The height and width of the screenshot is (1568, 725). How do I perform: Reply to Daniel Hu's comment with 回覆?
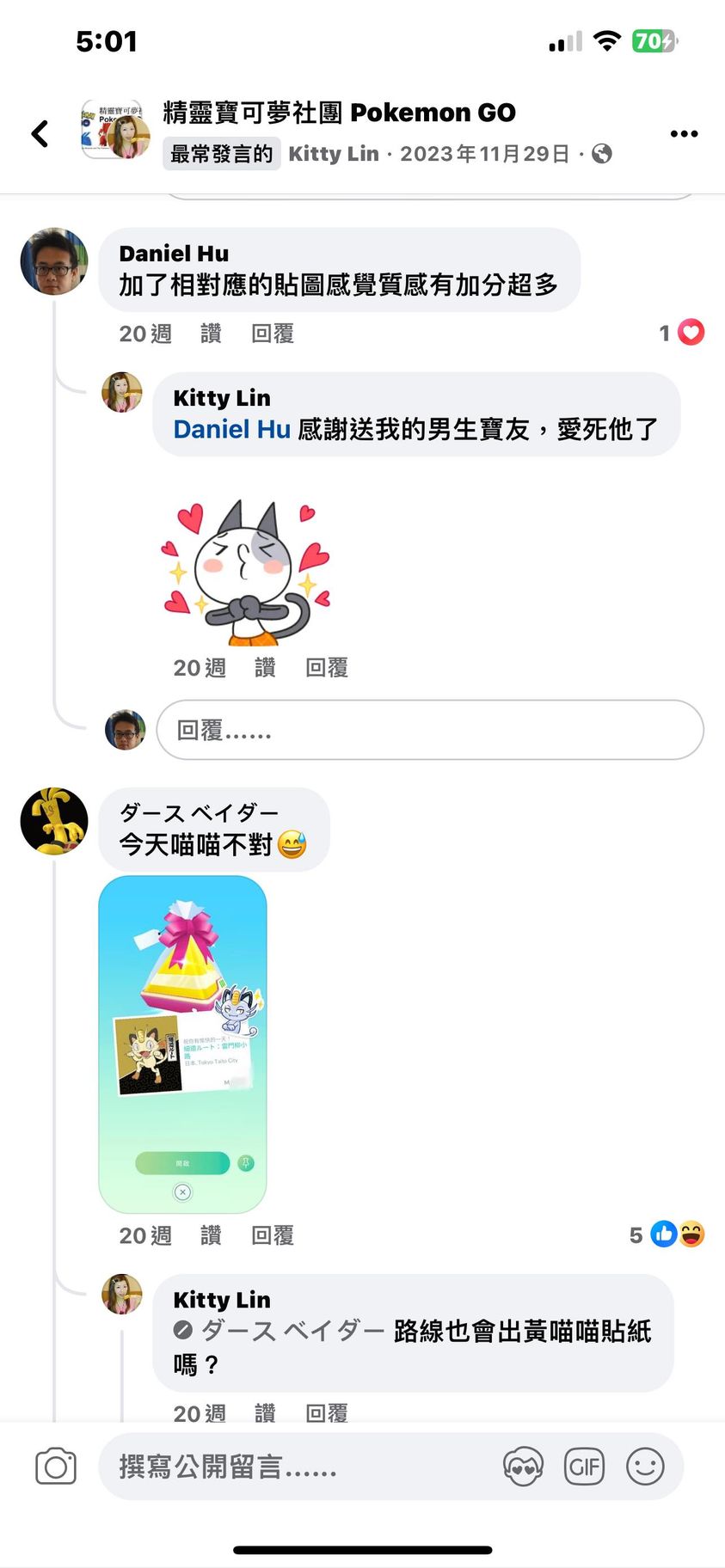pos(273,334)
